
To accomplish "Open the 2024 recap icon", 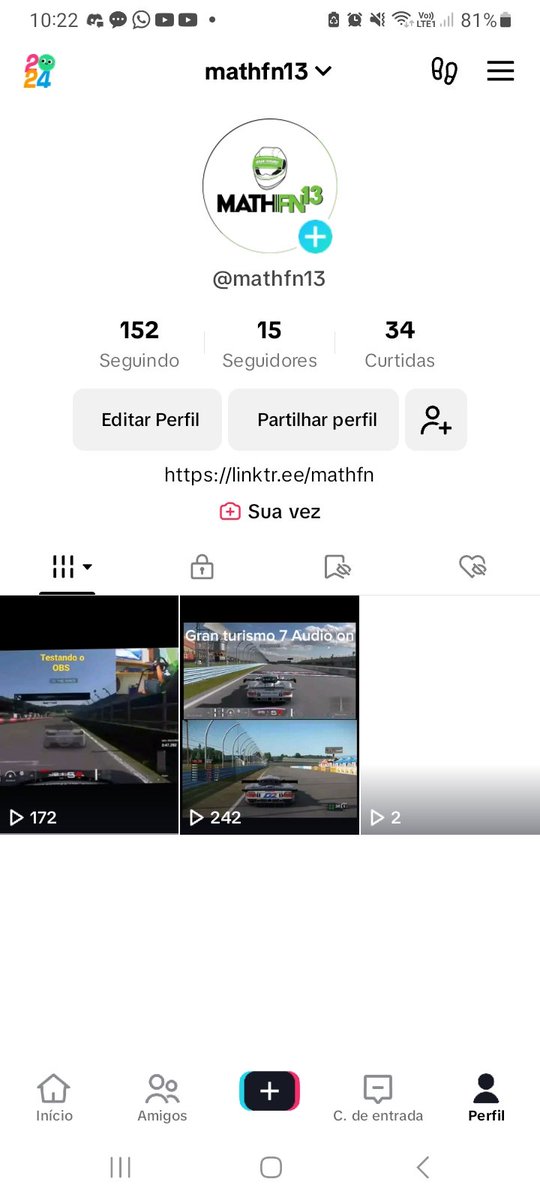I will pyautogui.click(x=39, y=71).
